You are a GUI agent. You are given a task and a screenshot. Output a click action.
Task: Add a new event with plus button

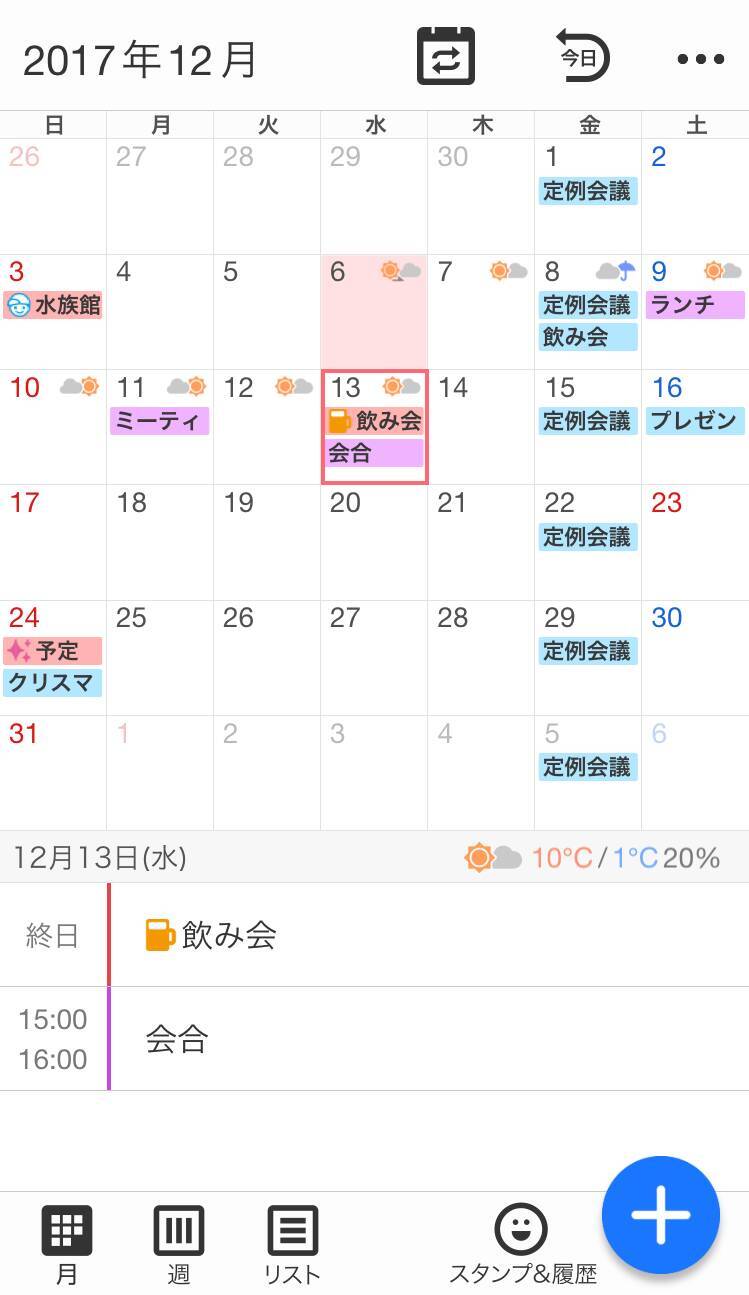click(x=660, y=1215)
